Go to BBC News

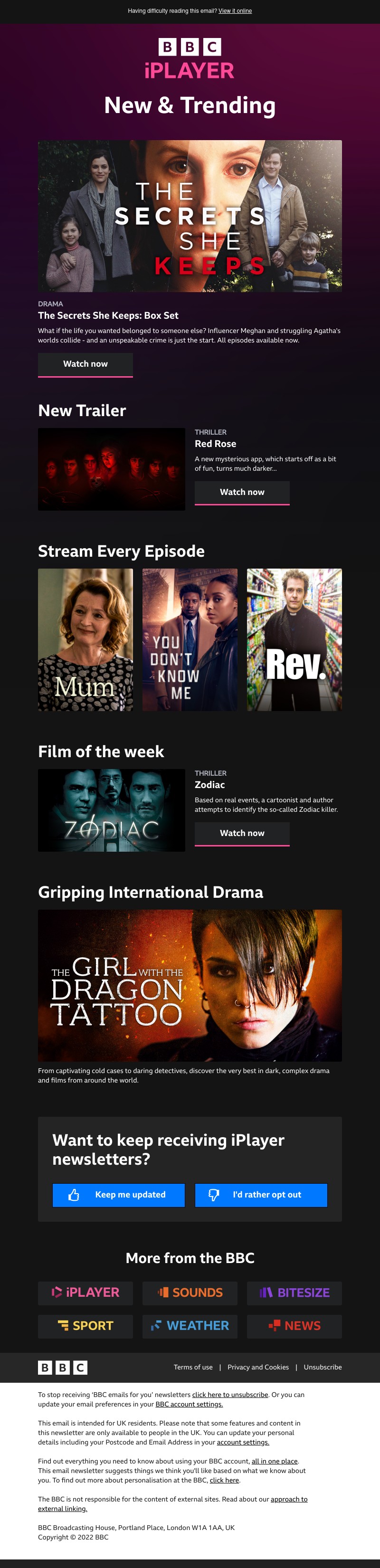(x=294, y=1325)
